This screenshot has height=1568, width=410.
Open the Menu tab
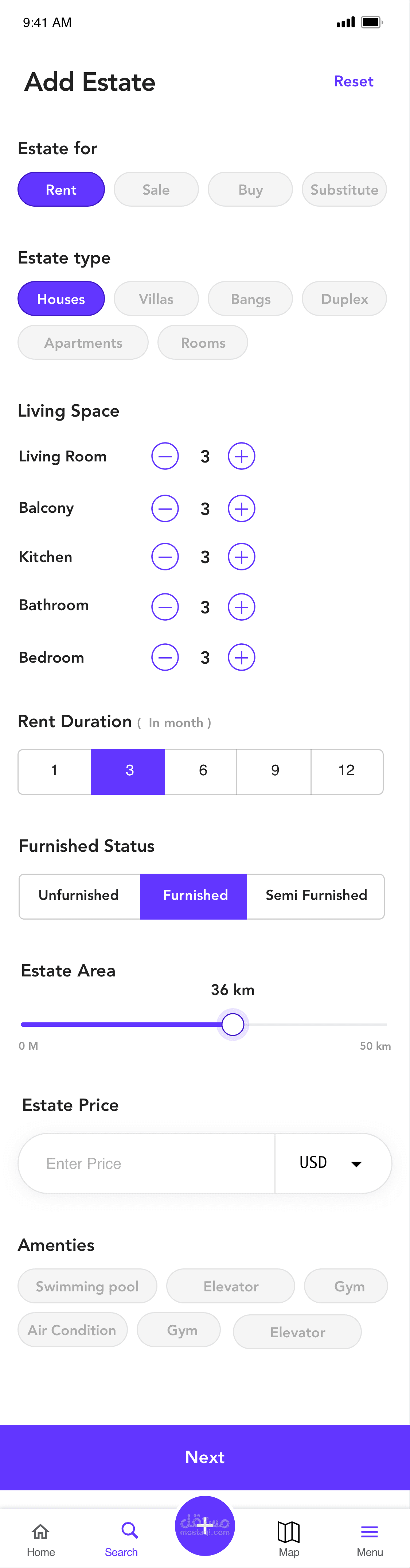coord(370,1537)
